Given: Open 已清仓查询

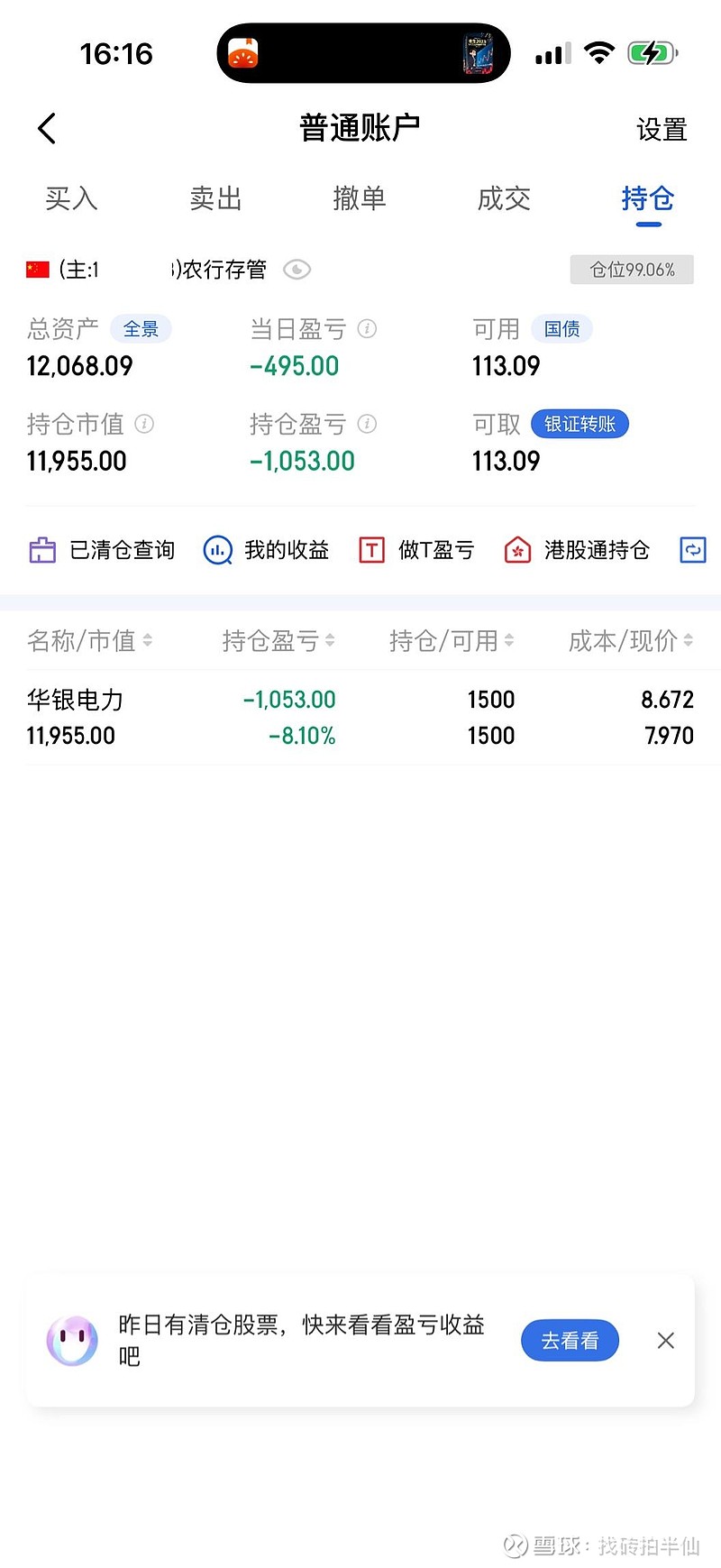Looking at the screenshot, I should [103, 550].
